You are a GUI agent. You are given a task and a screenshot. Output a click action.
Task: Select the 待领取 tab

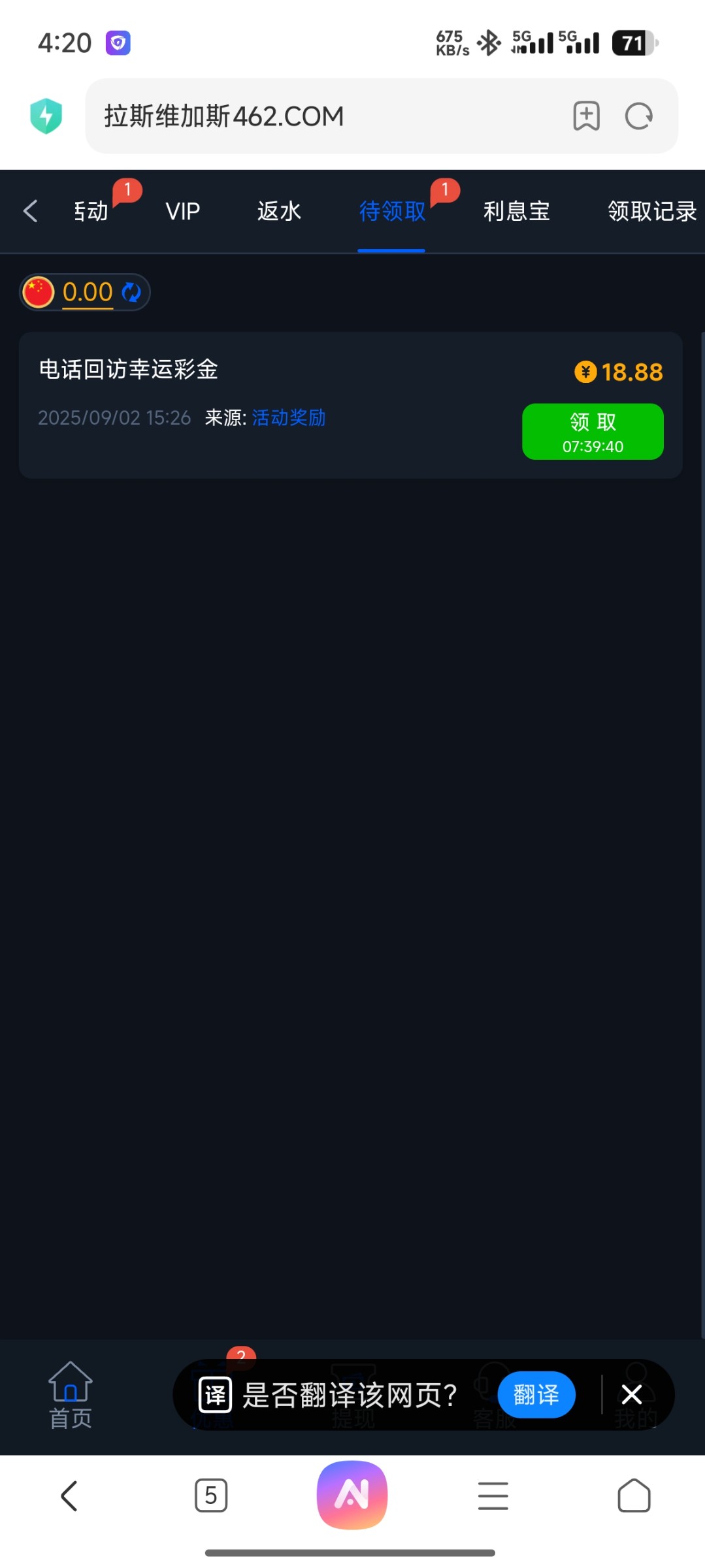[x=391, y=212]
